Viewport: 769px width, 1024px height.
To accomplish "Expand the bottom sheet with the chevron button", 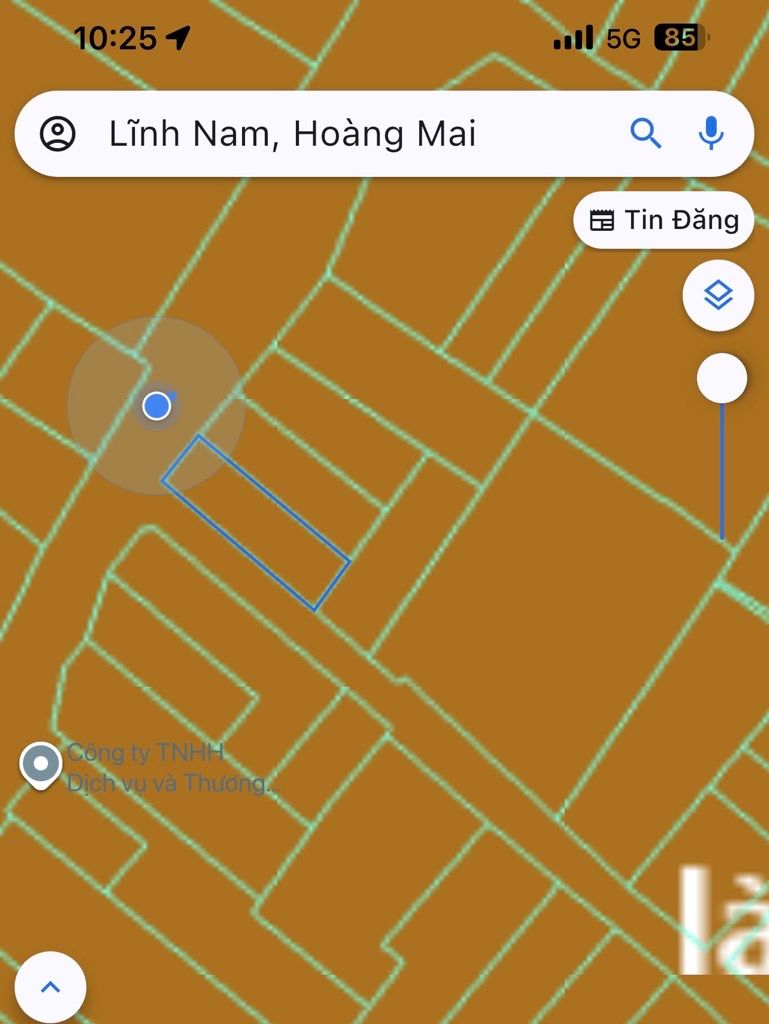I will (x=48, y=986).
